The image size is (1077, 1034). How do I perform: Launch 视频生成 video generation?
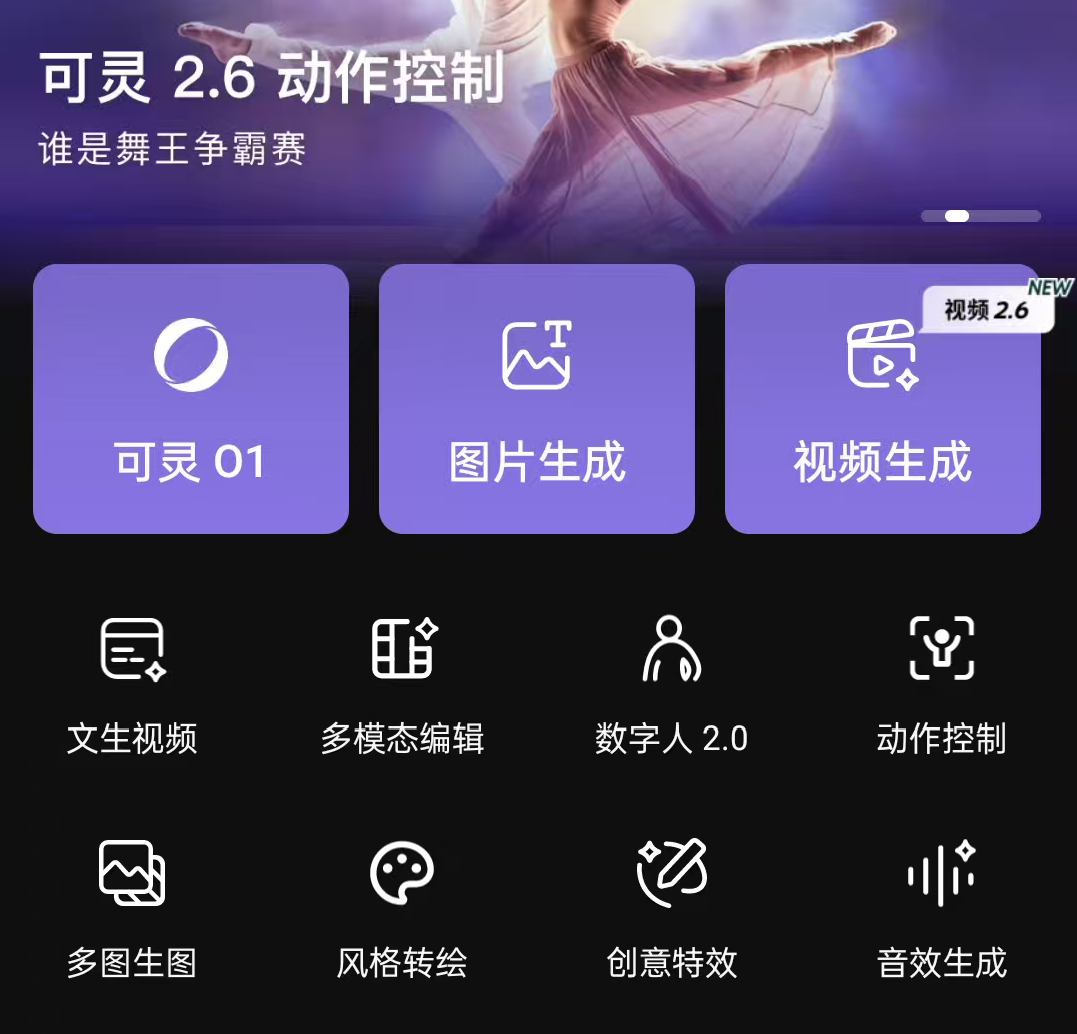coord(882,399)
